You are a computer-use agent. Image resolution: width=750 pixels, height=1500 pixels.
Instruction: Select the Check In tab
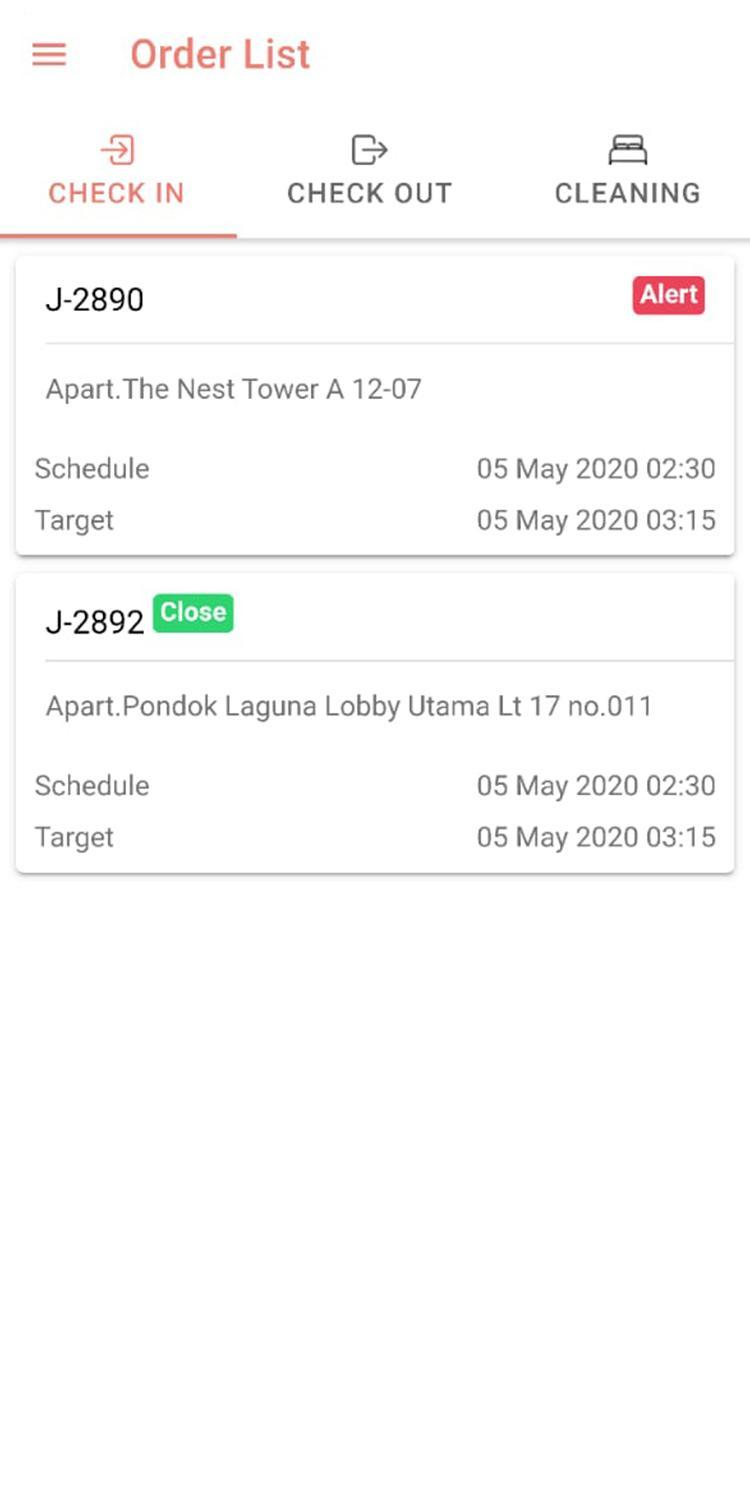pyautogui.click(x=117, y=172)
